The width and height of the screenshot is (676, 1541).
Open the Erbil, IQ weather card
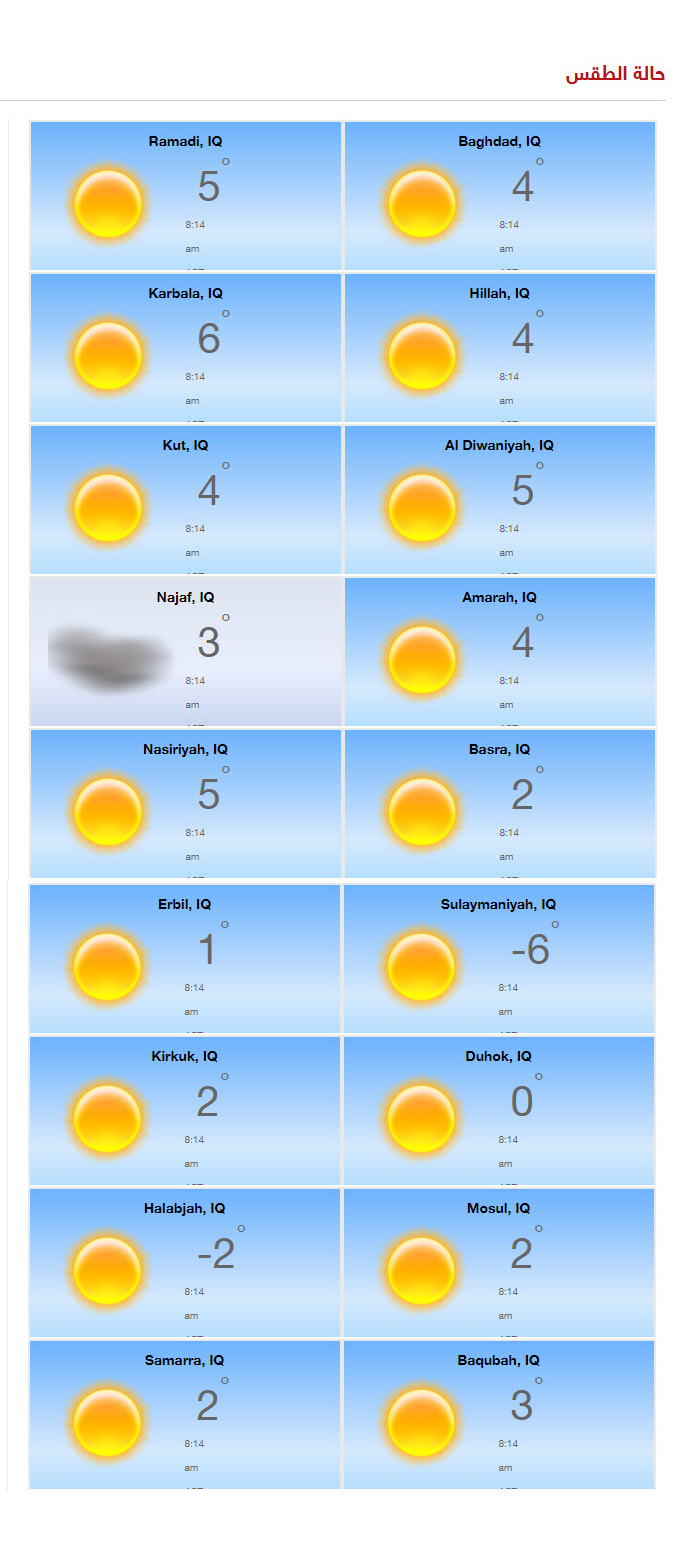pyautogui.click(x=186, y=959)
